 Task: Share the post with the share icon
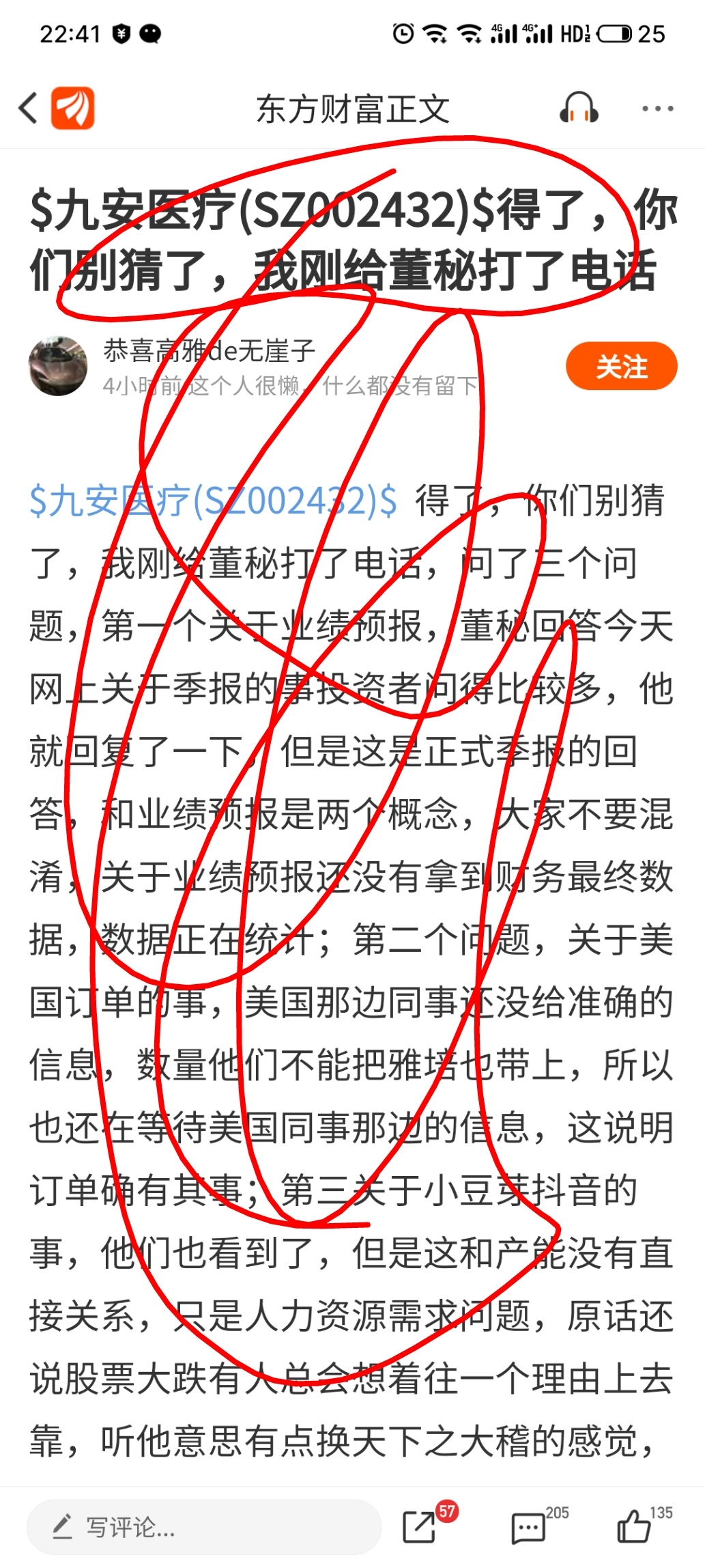(x=420, y=1527)
